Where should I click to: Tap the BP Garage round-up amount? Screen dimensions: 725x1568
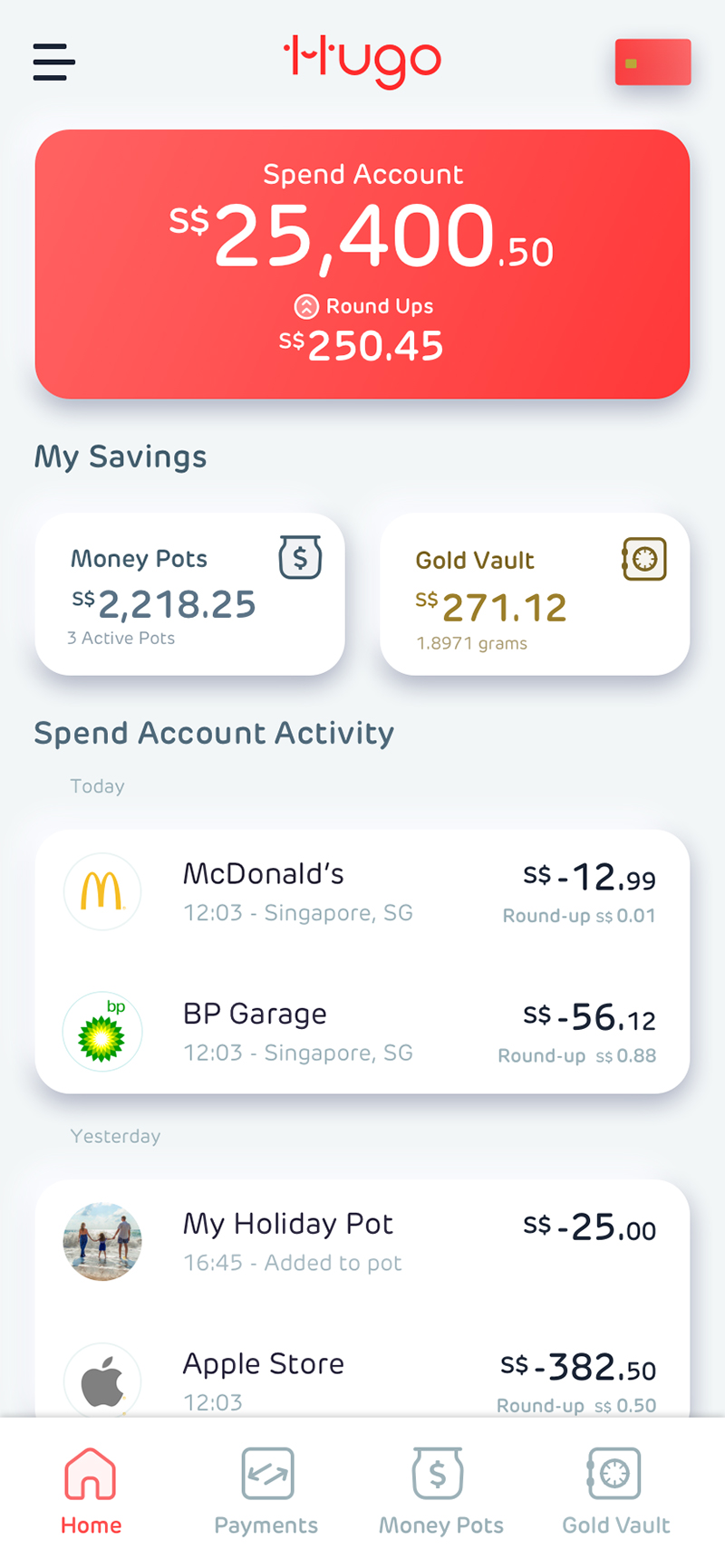(576, 1055)
